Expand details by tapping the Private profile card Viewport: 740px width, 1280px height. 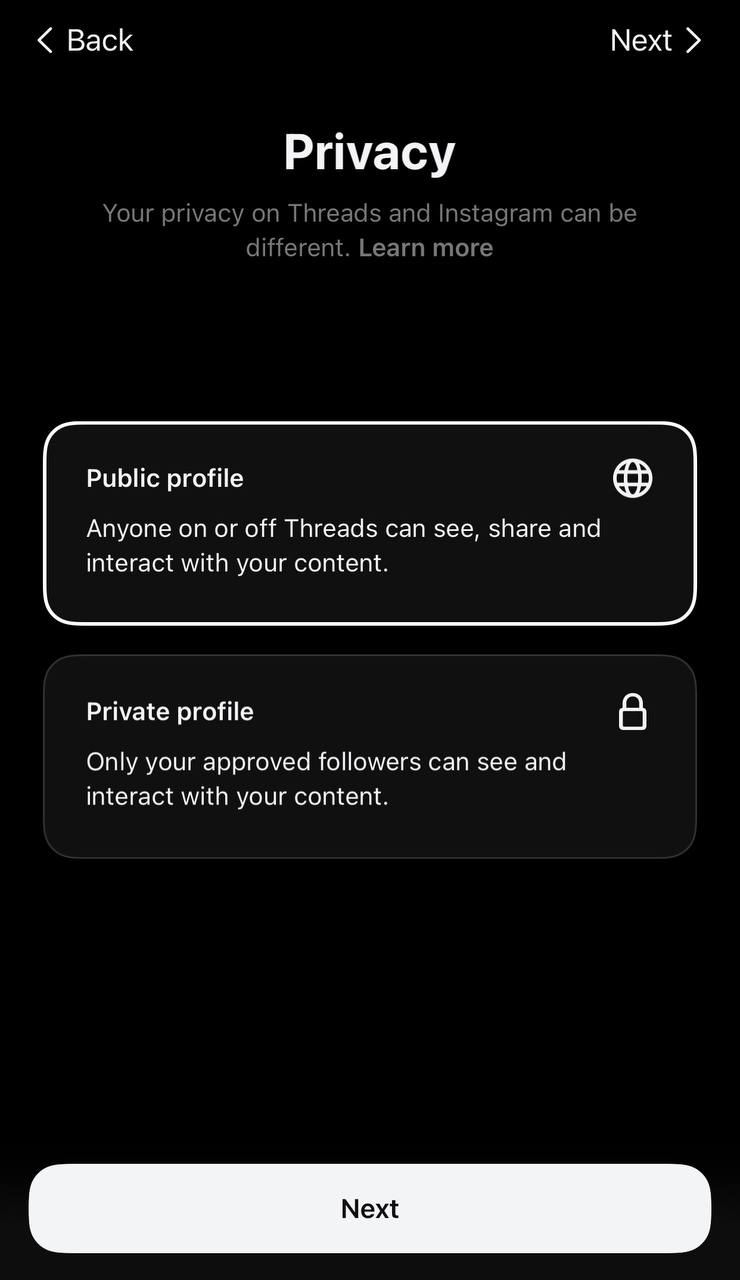(x=370, y=755)
